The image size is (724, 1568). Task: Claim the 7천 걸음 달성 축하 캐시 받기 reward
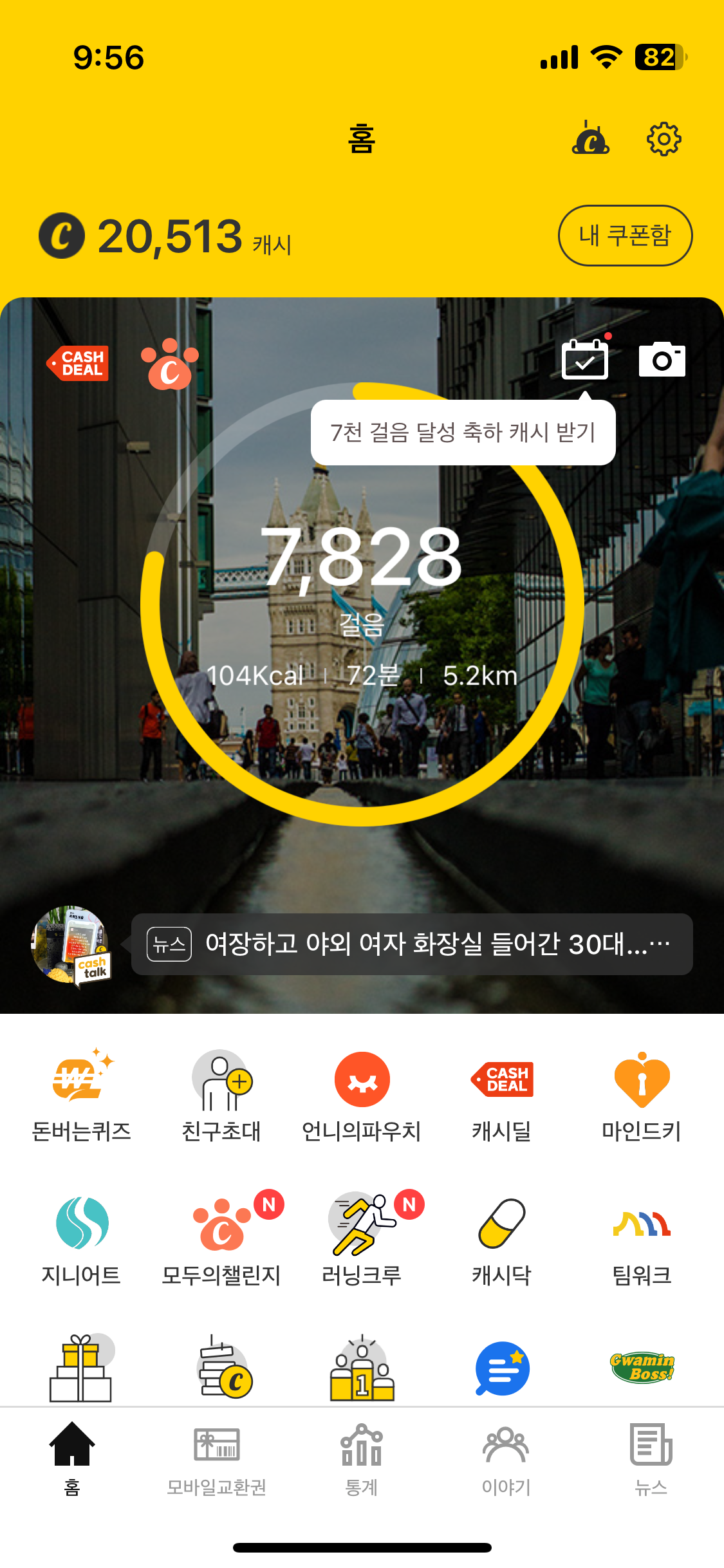(463, 433)
